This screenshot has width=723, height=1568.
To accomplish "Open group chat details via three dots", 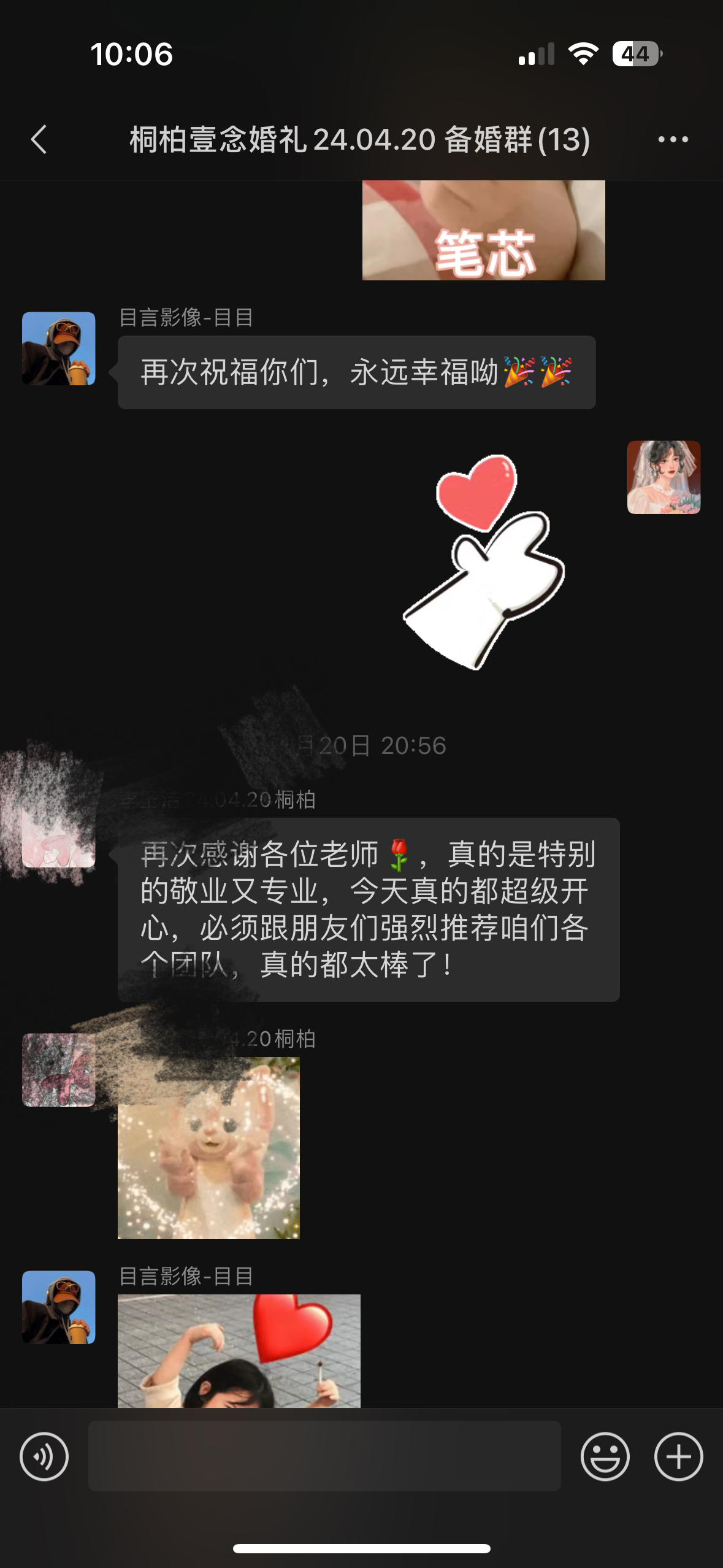I will click(673, 139).
